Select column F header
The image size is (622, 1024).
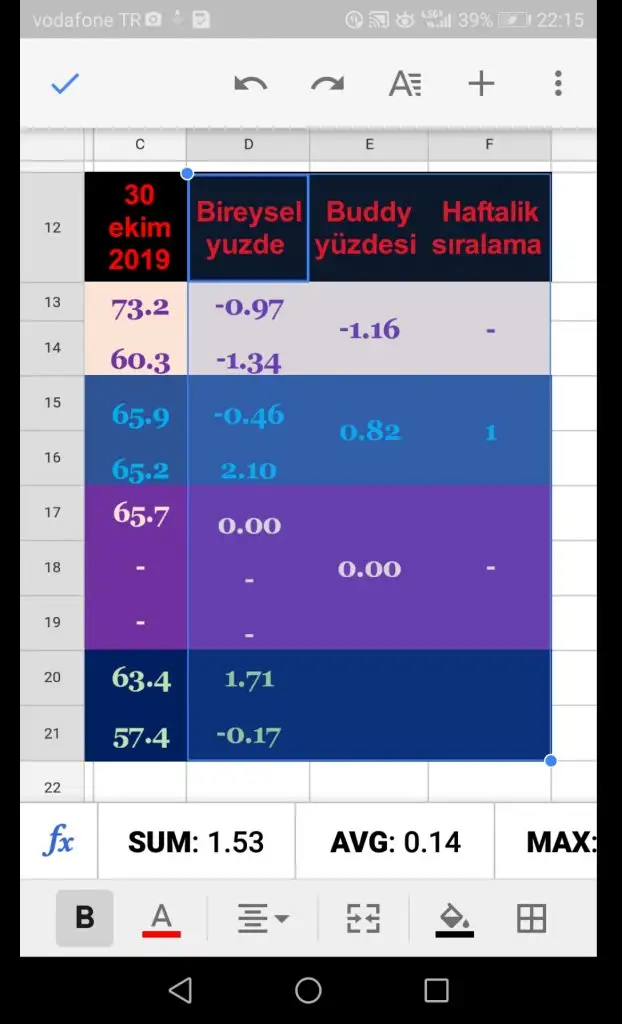pos(489,144)
